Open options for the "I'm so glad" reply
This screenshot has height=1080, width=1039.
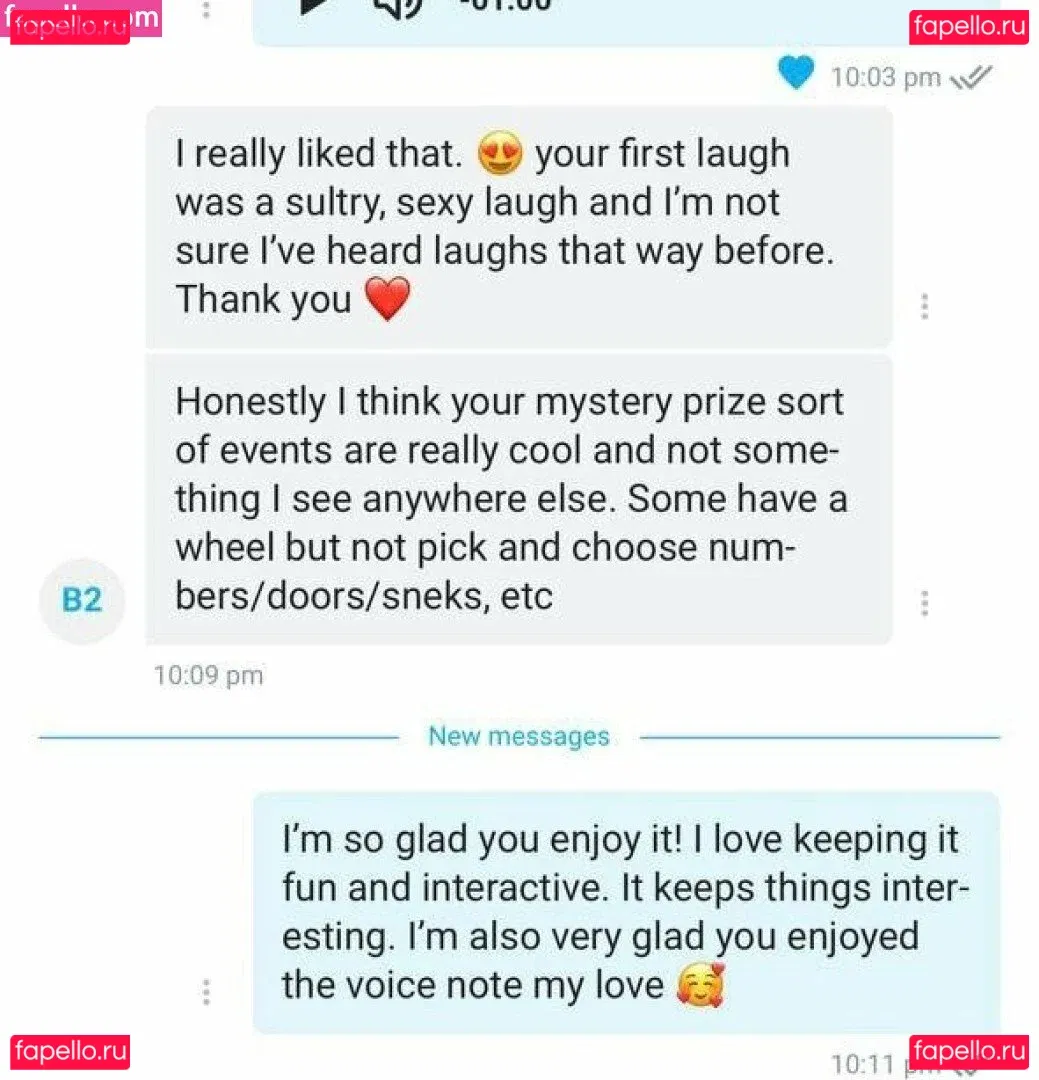coord(206,992)
